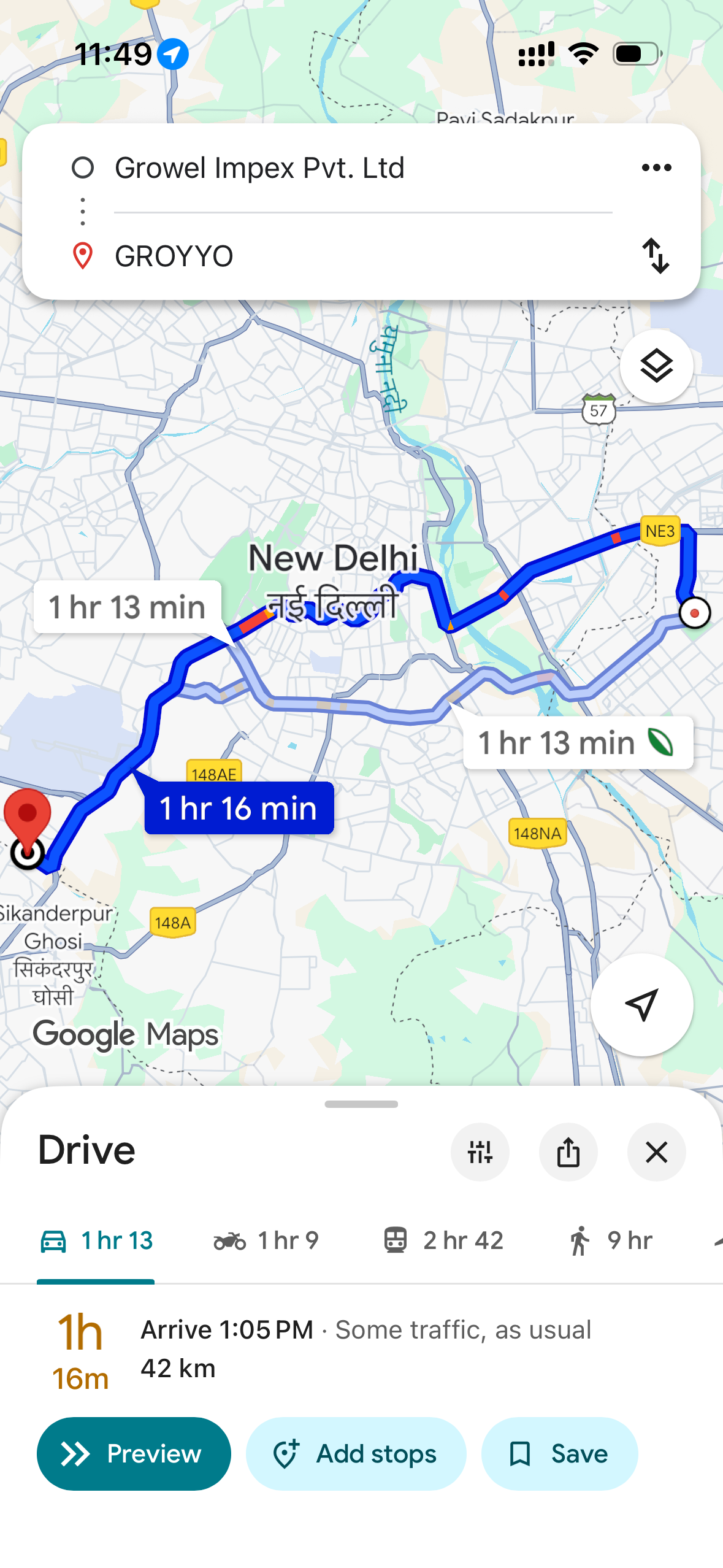The image size is (723, 1568).
Task: Tap the Preview button
Action: [134, 1453]
